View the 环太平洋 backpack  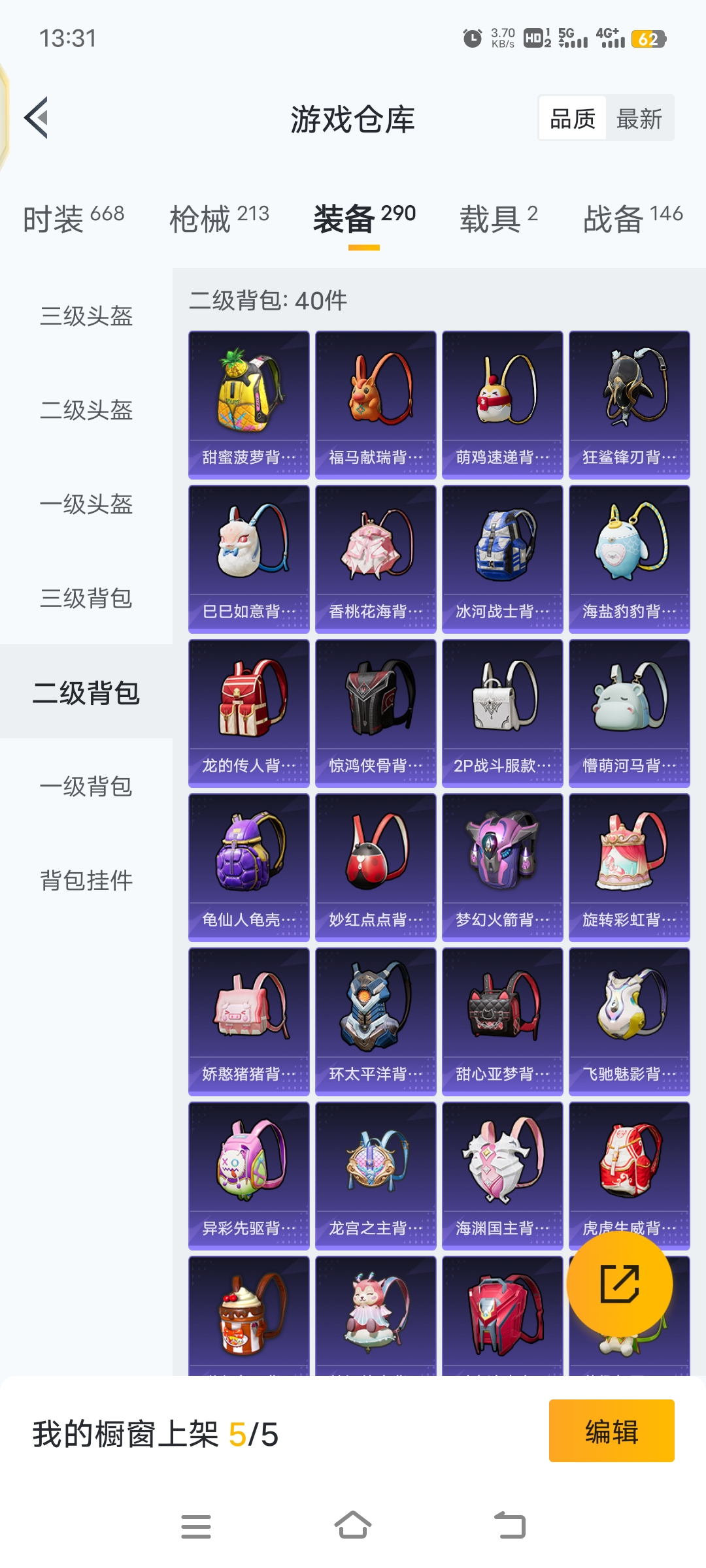point(376,1022)
